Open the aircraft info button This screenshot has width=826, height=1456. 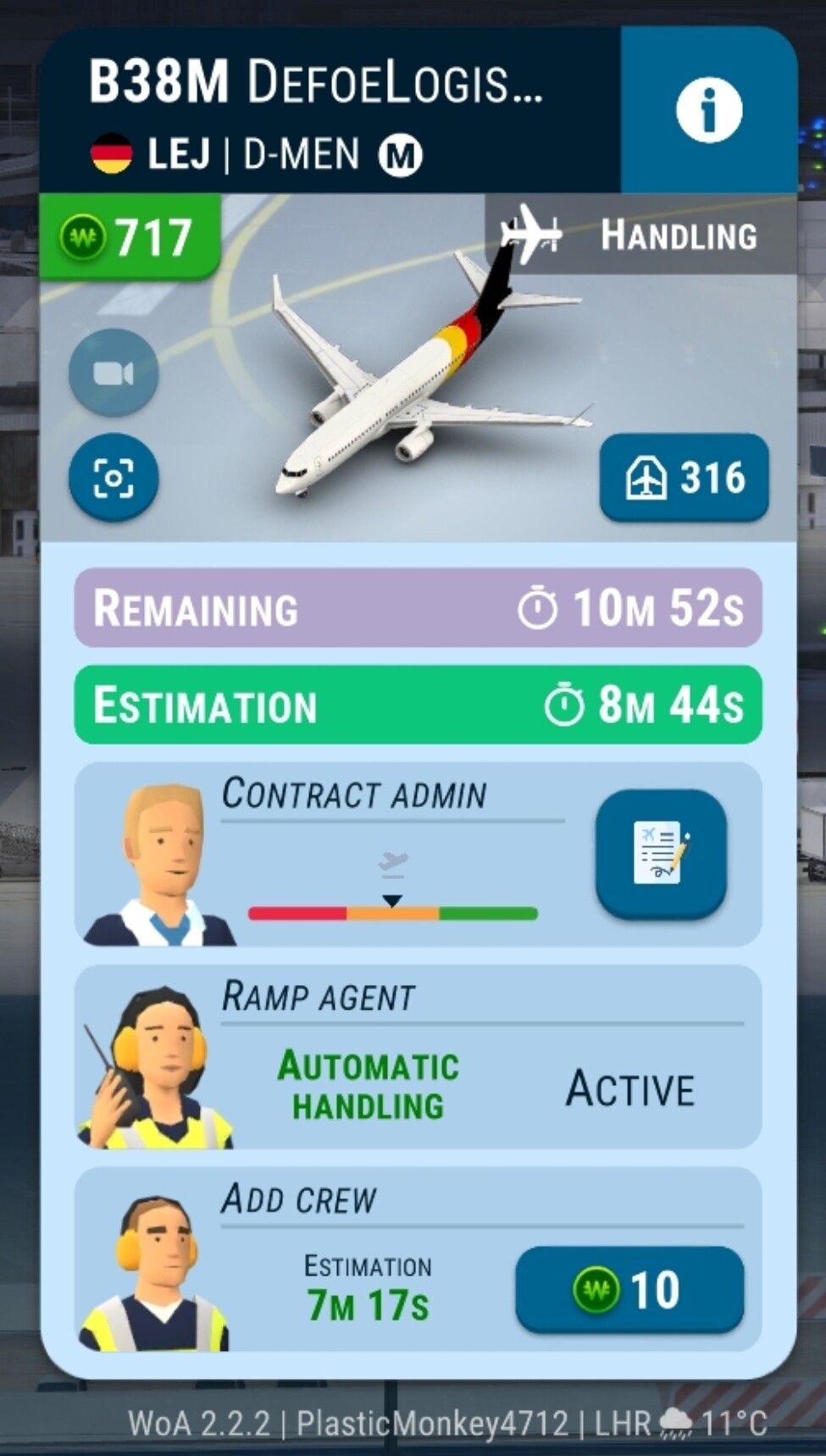(x=709, y=110)
